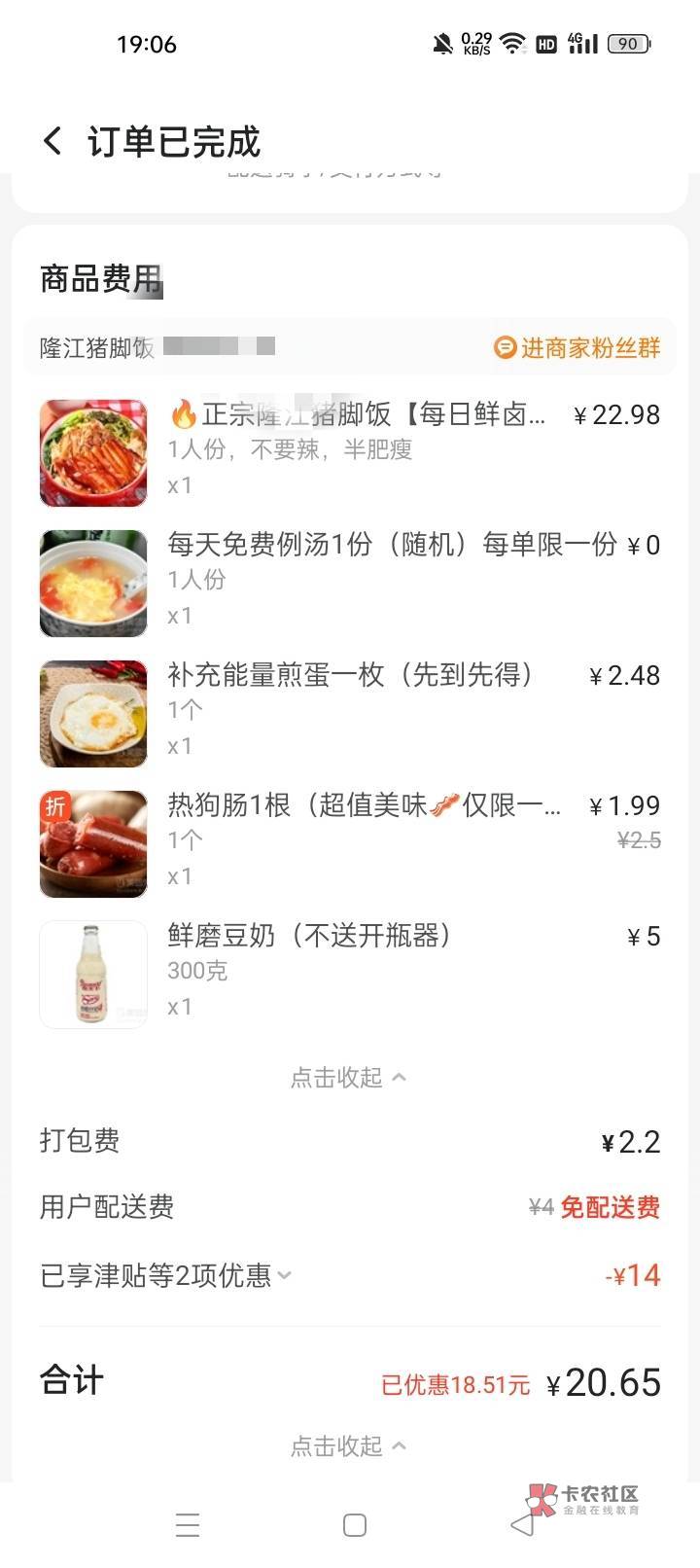Viewport: 700px width, 1568px height.
Task: Collapse the cost summary with 点击收起 below 合计
Action: [x=348, y=1446]
